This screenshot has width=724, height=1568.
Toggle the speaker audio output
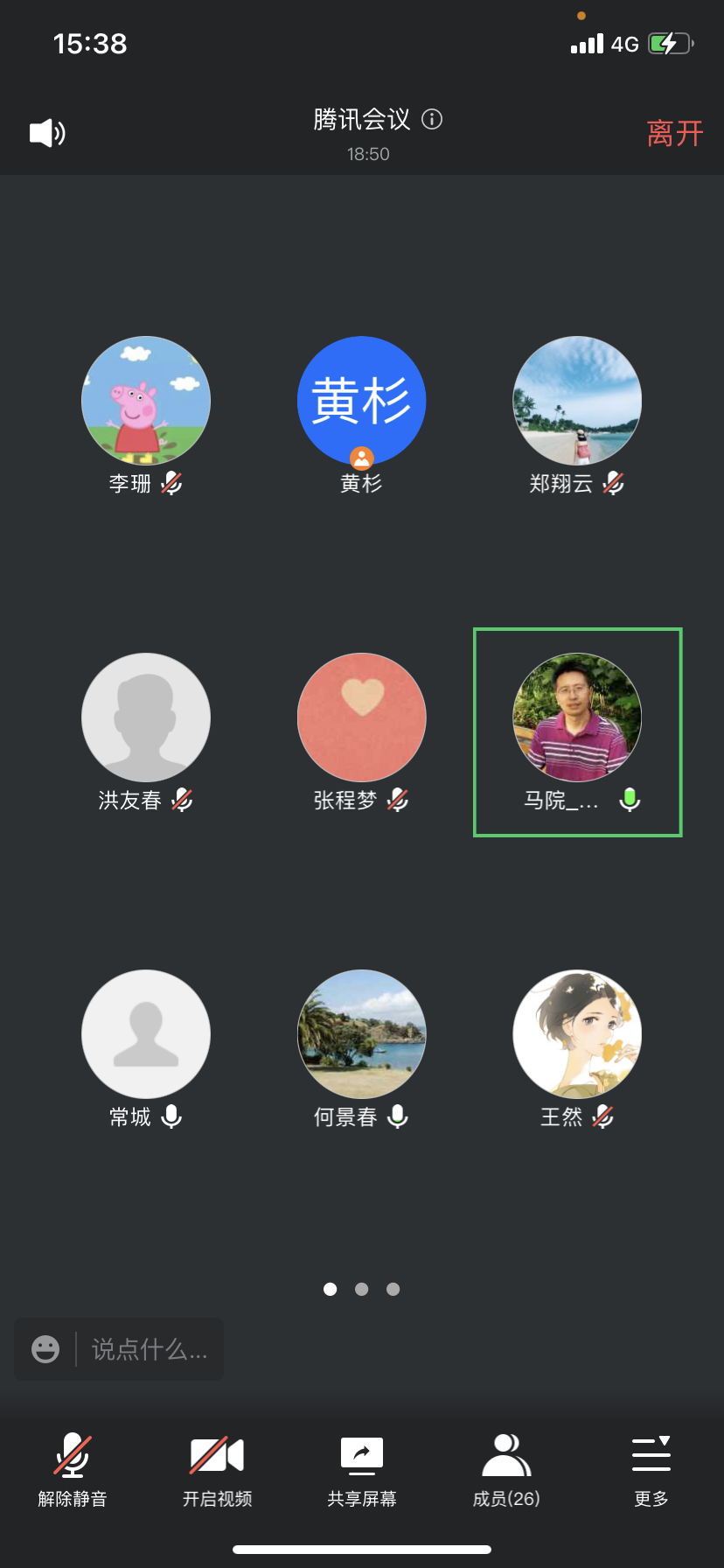[x=47, y=133]
